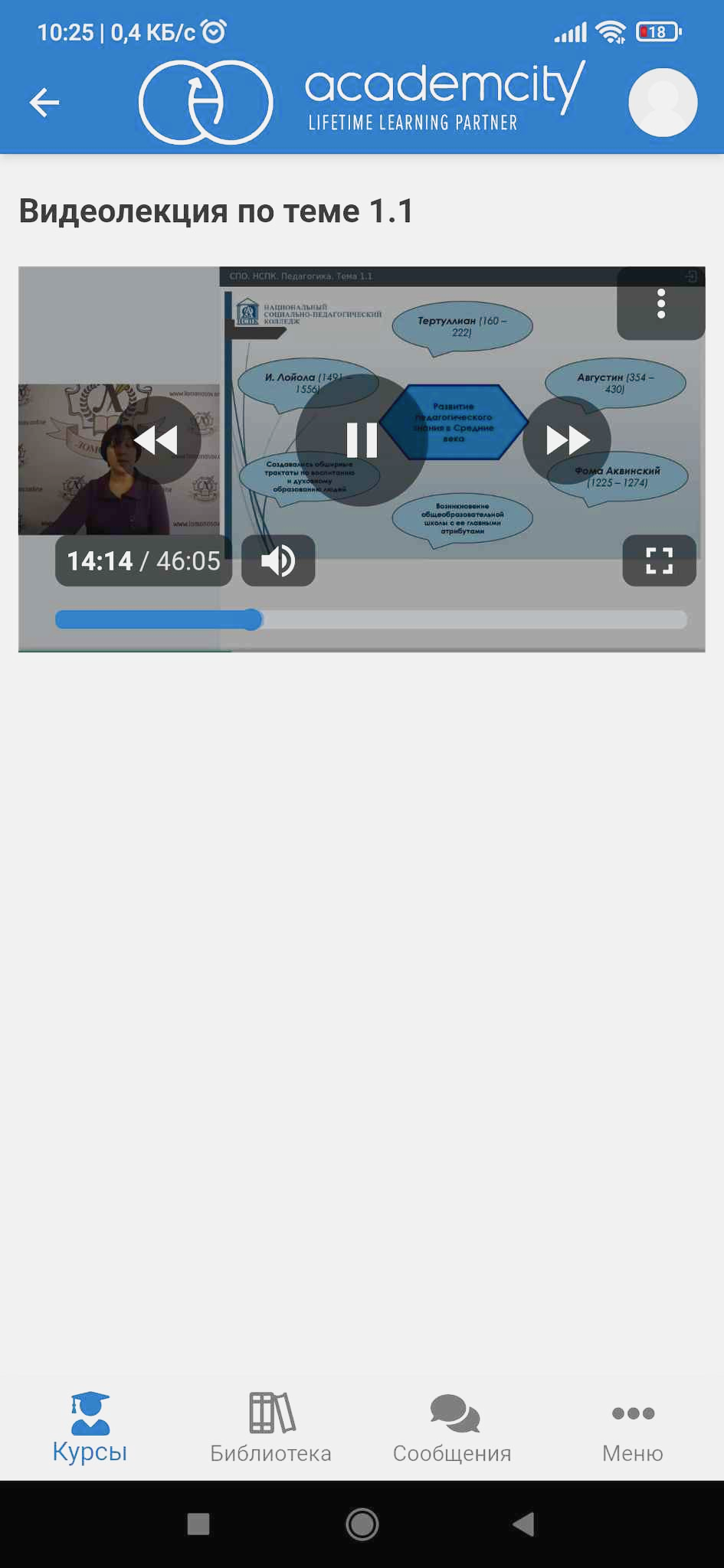This screenshot has height=1568, width=724.
Task: Fast forward the video
Action: click(x=567, y=440)
